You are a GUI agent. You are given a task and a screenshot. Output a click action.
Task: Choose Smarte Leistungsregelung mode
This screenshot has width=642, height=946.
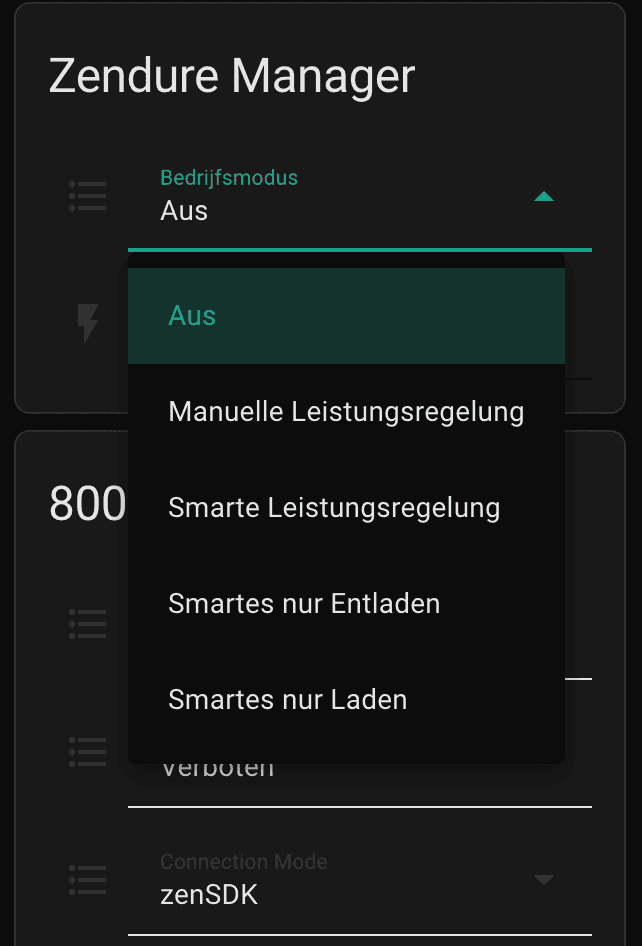click(x=346, y=508)
